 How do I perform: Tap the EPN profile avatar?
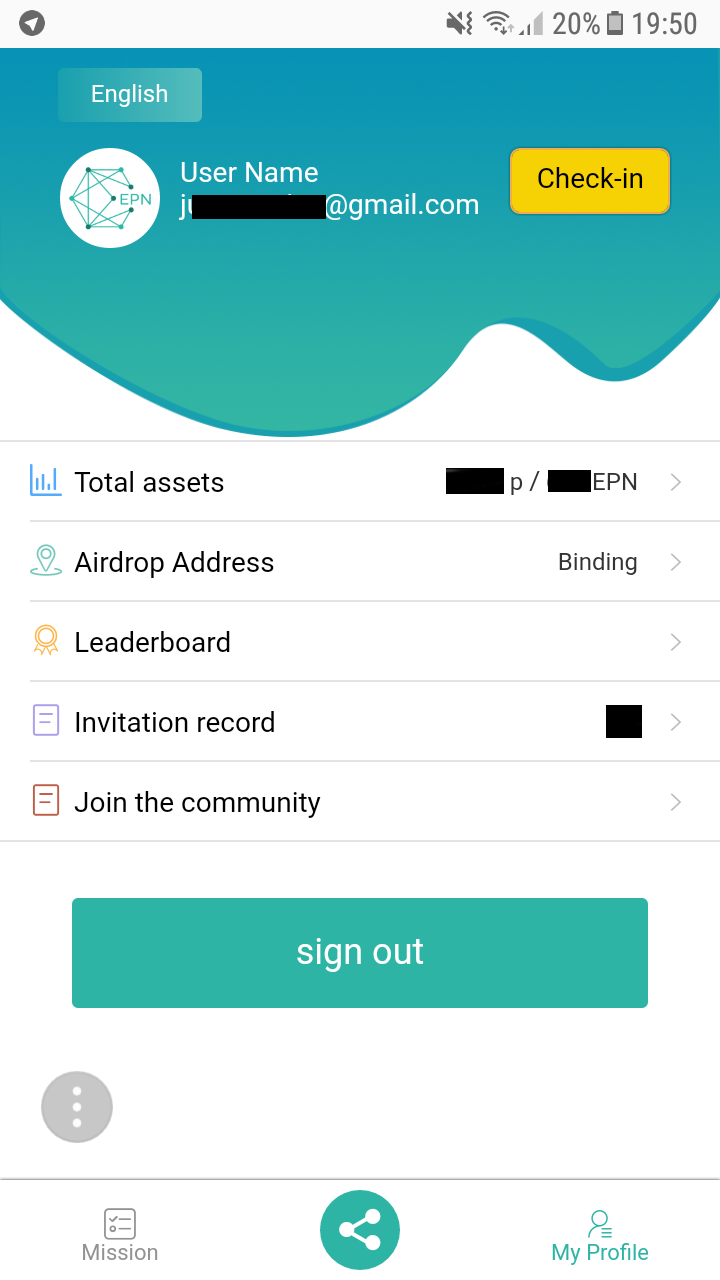[110, 198]
